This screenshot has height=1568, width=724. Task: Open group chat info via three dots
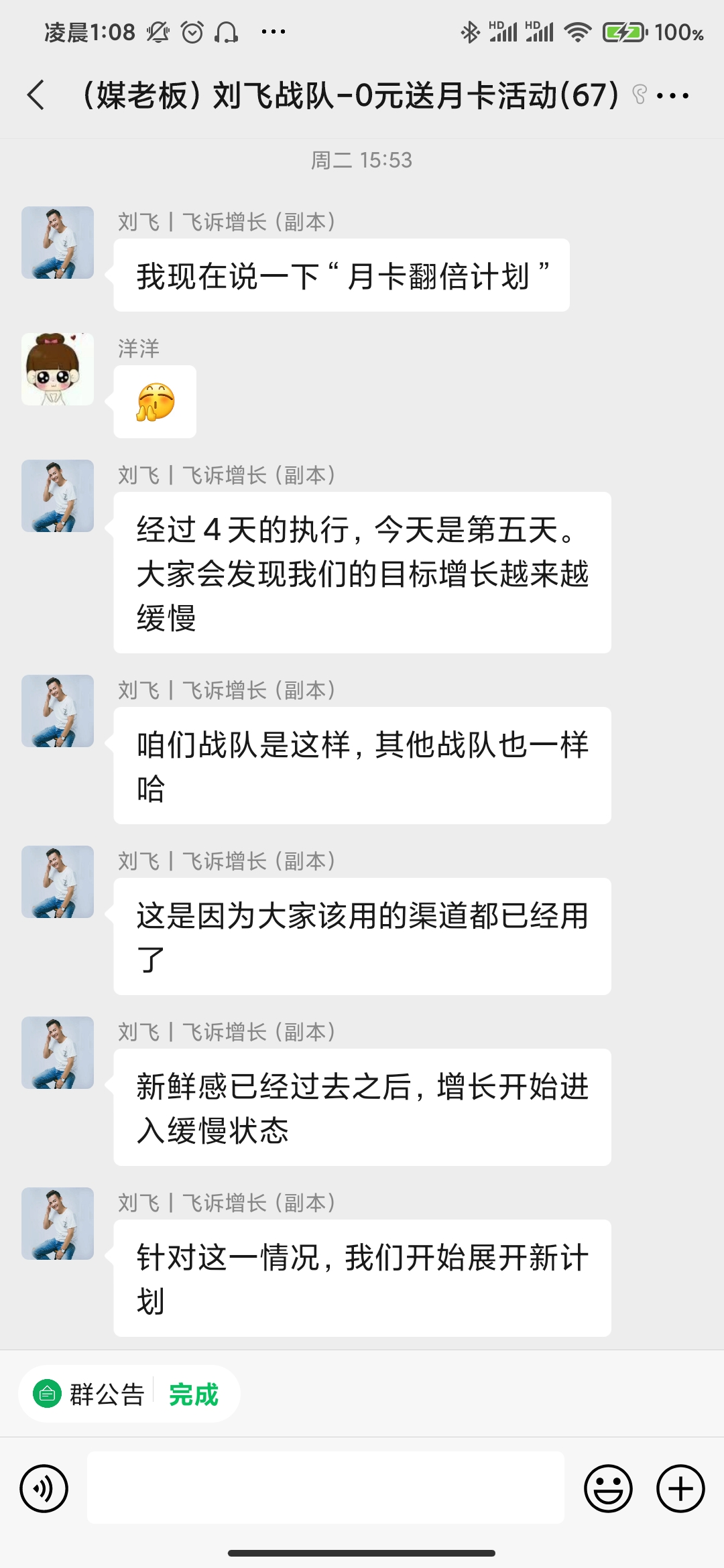pos(672,96)
